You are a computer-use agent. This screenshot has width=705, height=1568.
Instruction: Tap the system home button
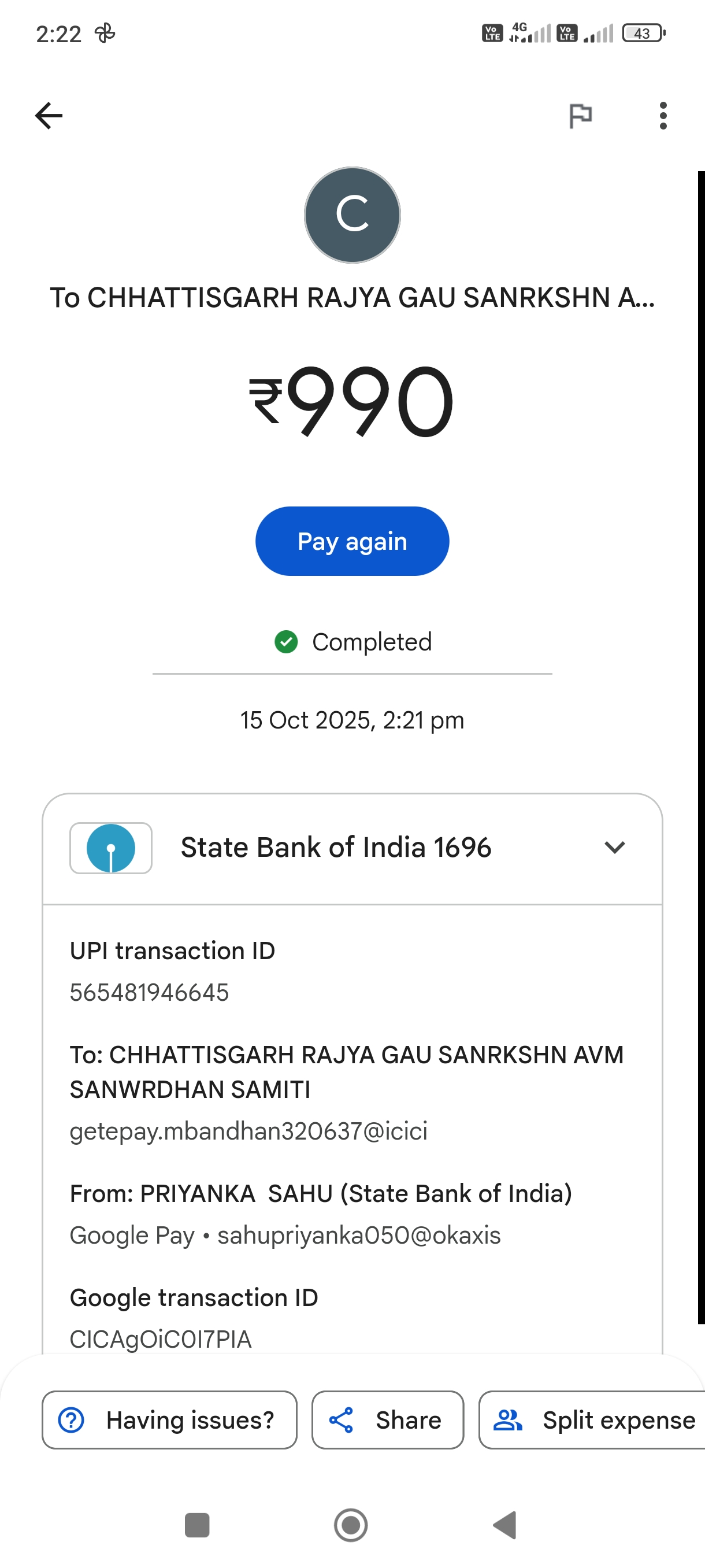pyautogui.click(x=351, y=1525)
